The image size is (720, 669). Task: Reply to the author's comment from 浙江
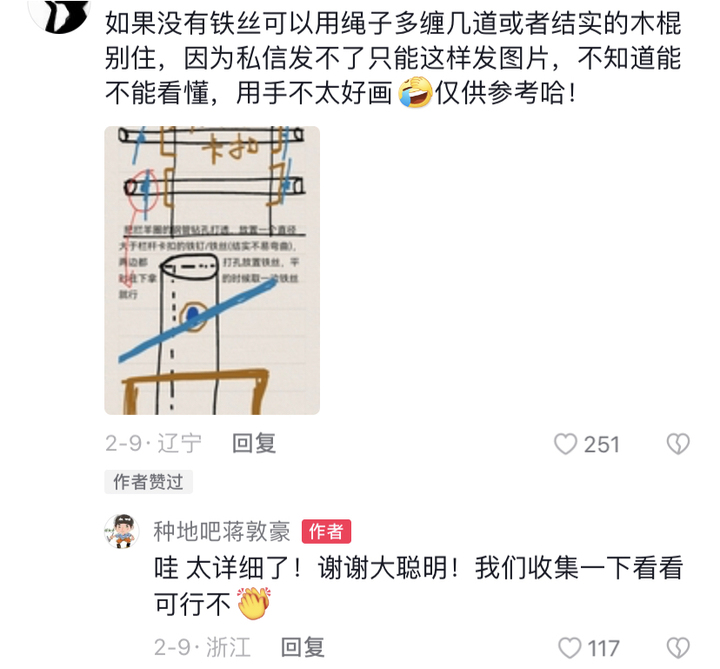[302, 647]
